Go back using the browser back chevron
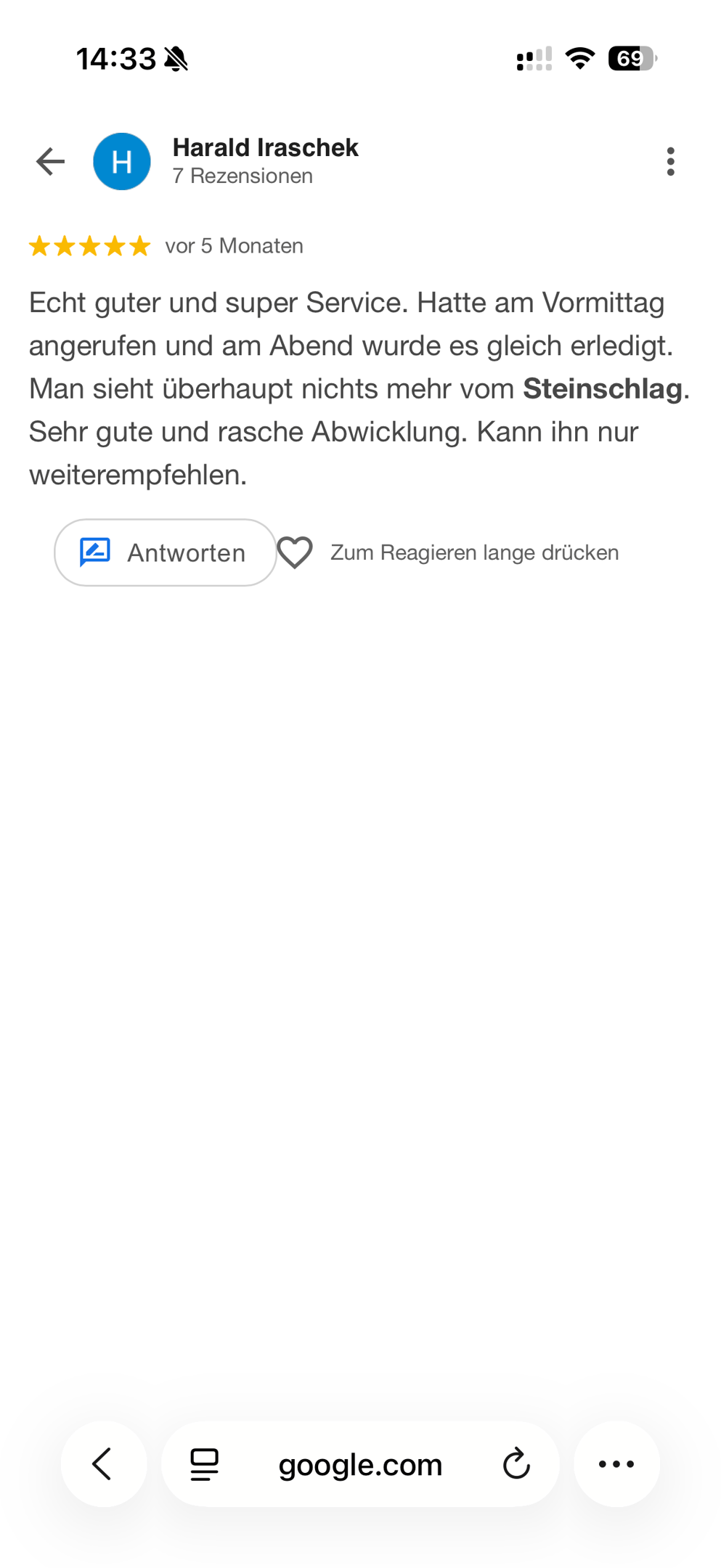Image resolution: width=721 pixels, height=1568 pixels. [103, 1463]
